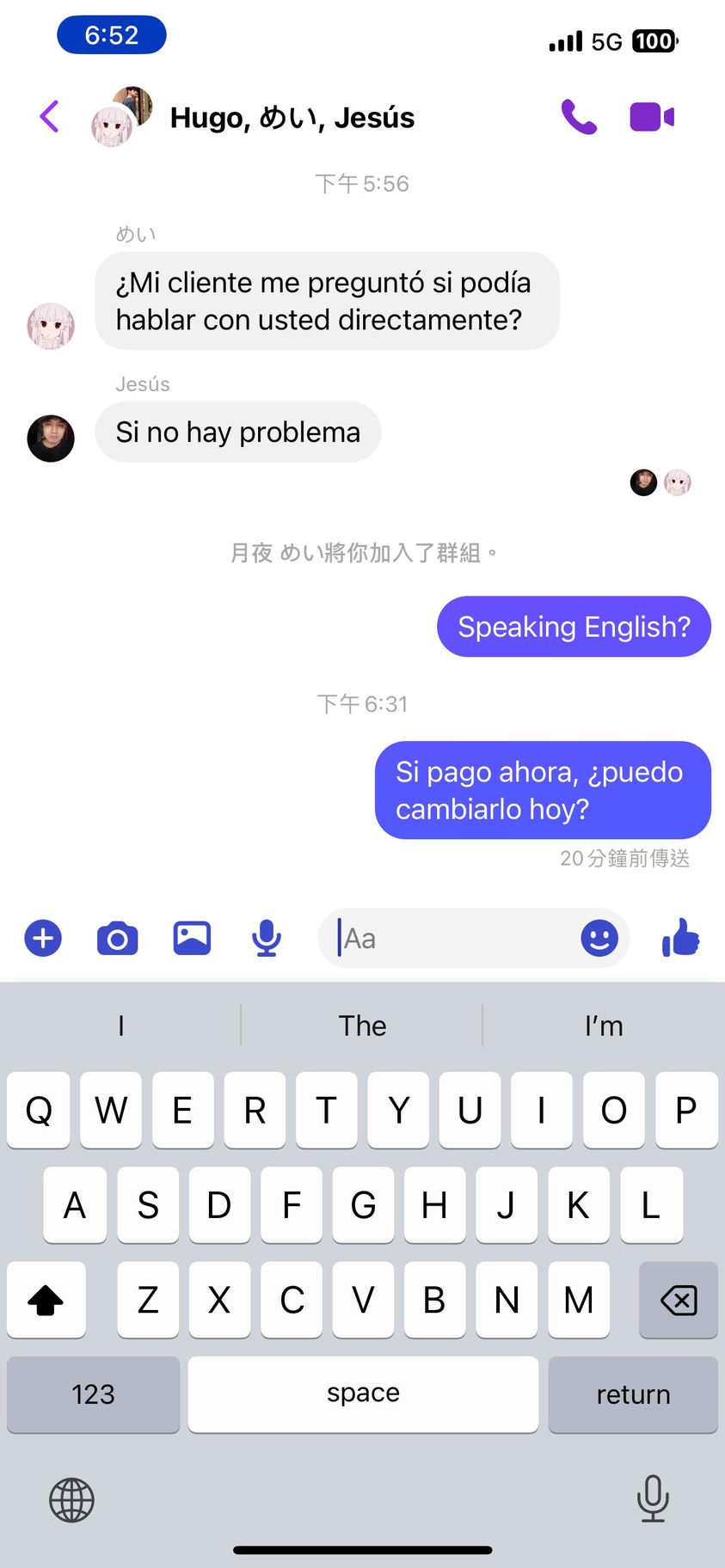
Task: Open the emoji picker in message field
Action: coord(599,938)
